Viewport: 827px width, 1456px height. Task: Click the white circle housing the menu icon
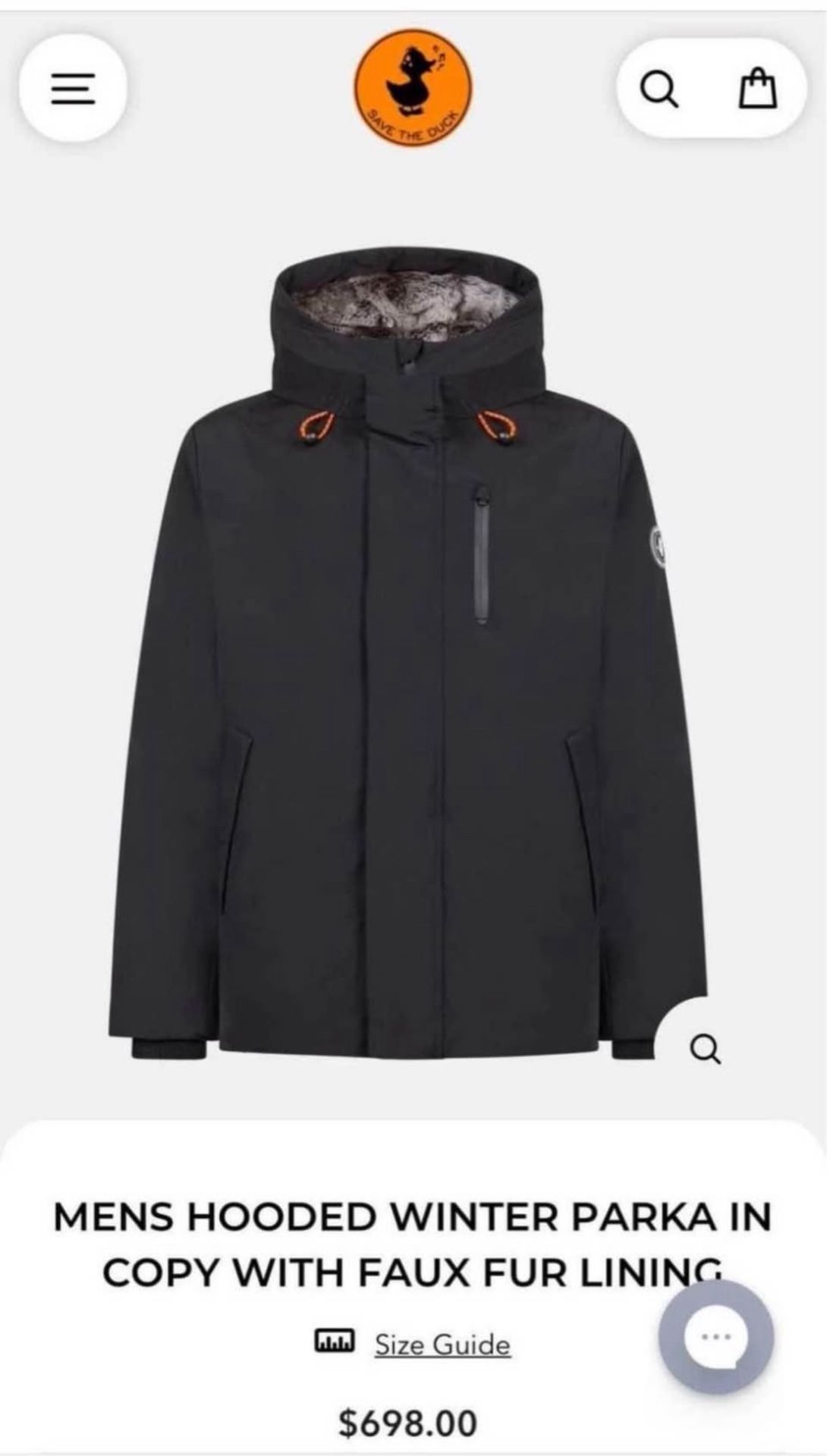point(73,89)
